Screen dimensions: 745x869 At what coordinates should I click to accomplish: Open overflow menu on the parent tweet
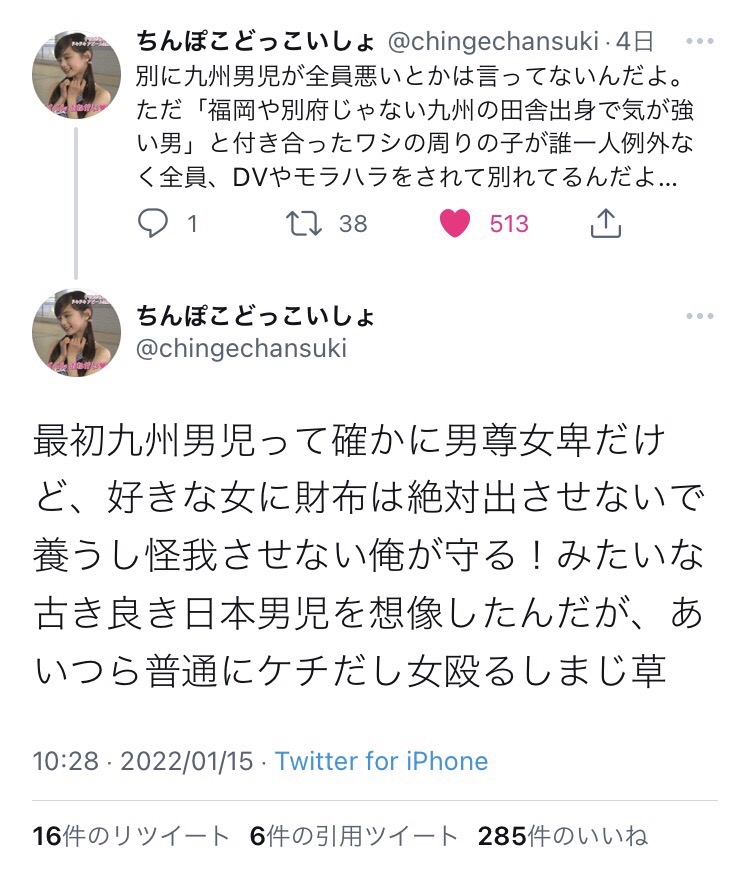click(x=699, y=43)
